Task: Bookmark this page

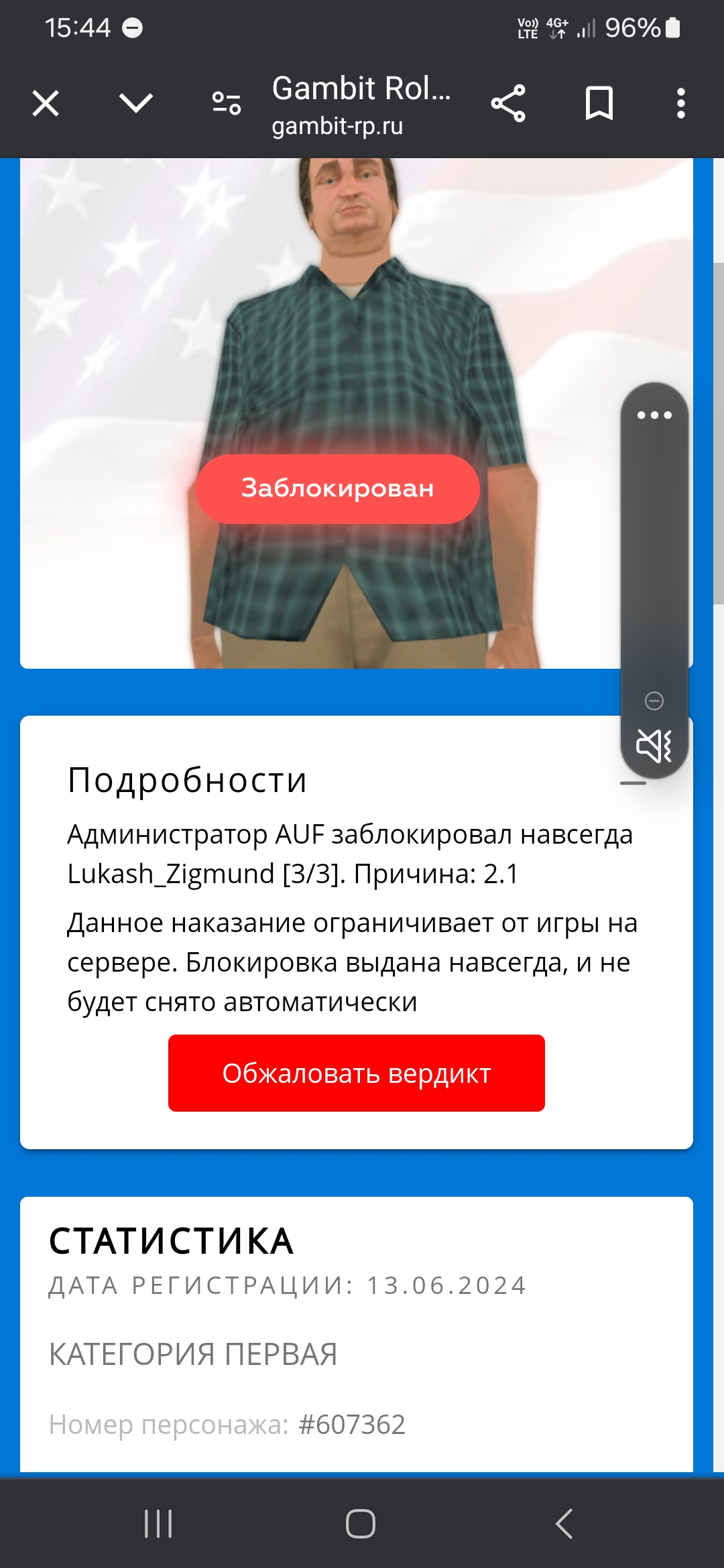Action: point(599,104)
